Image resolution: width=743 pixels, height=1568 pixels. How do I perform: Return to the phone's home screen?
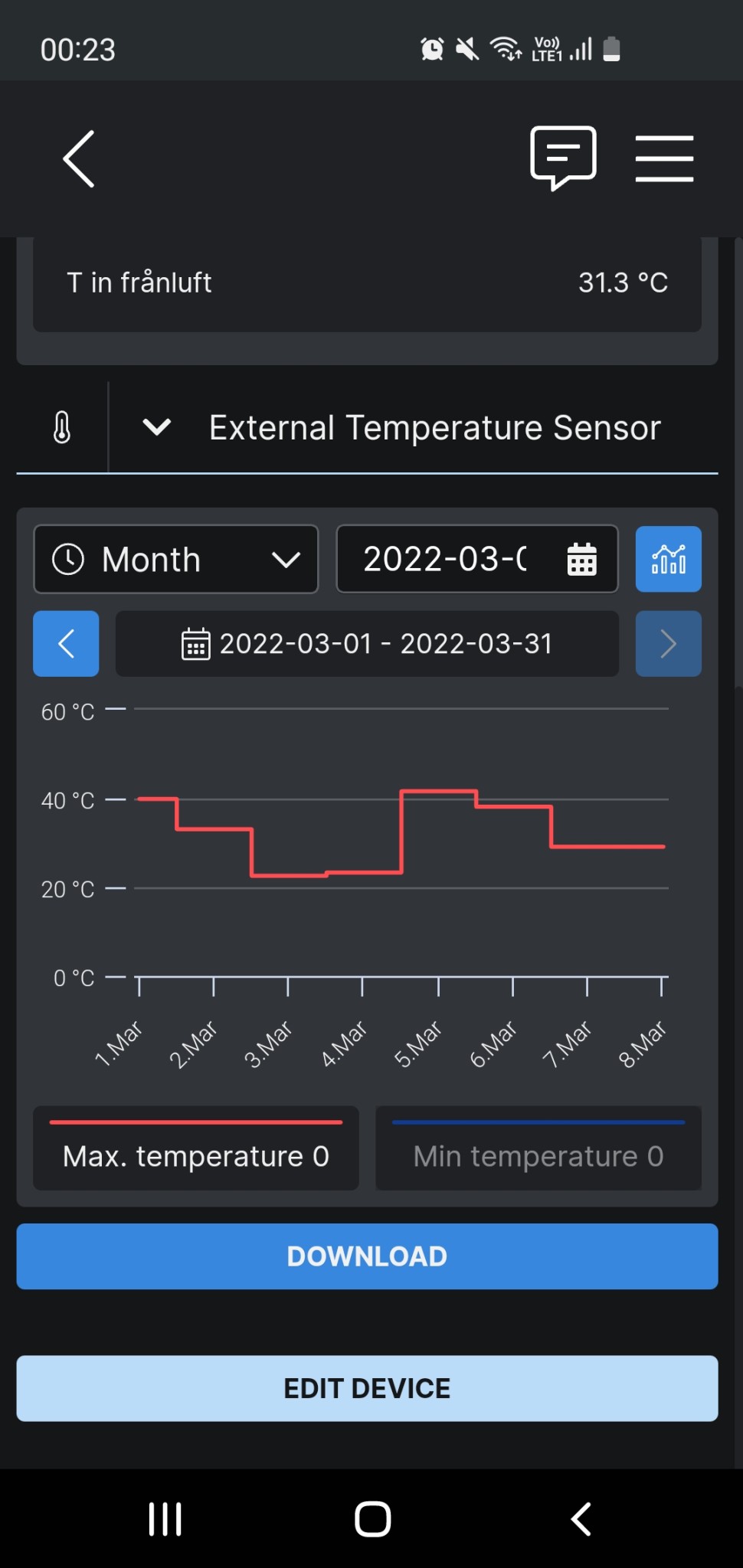click(372, 1519)
